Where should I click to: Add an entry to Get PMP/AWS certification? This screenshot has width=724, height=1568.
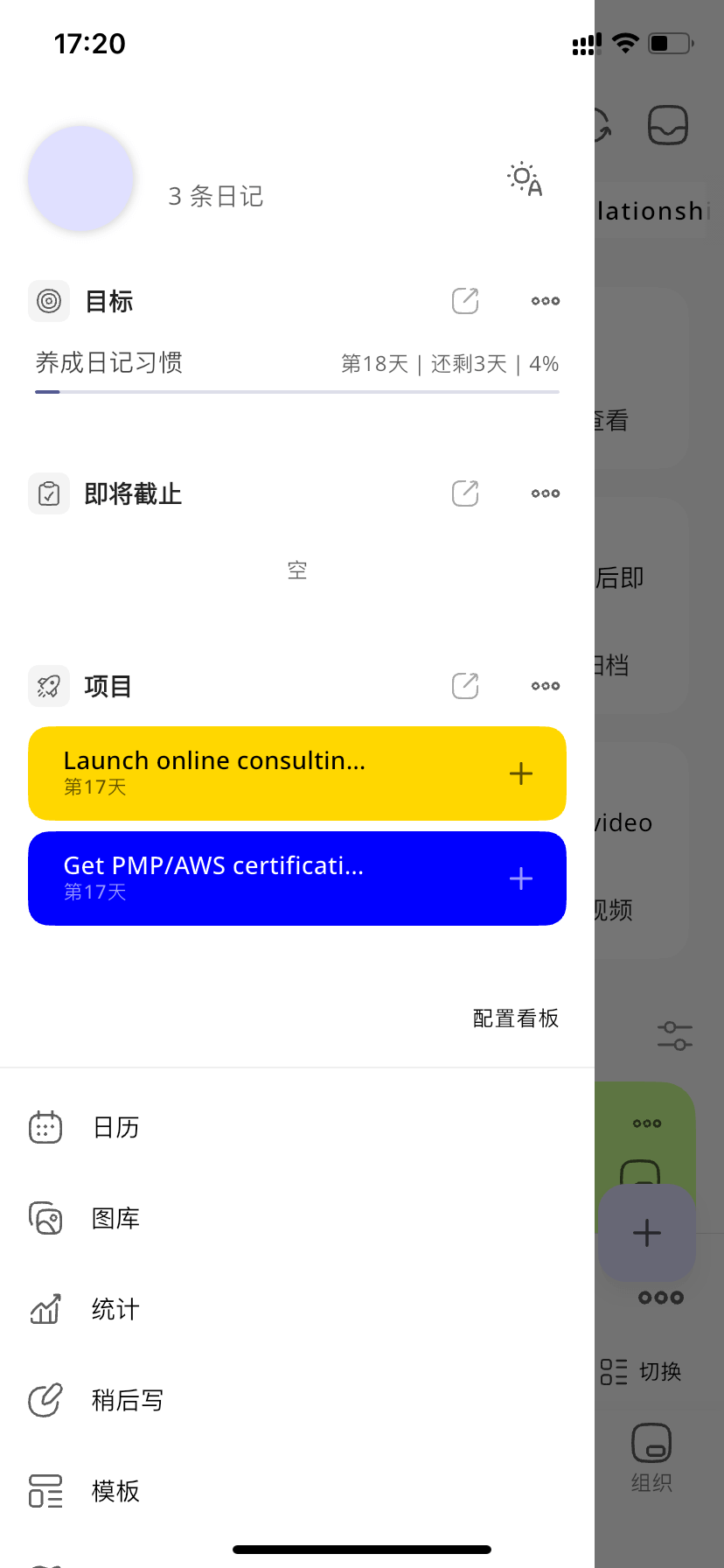point(521,878)
